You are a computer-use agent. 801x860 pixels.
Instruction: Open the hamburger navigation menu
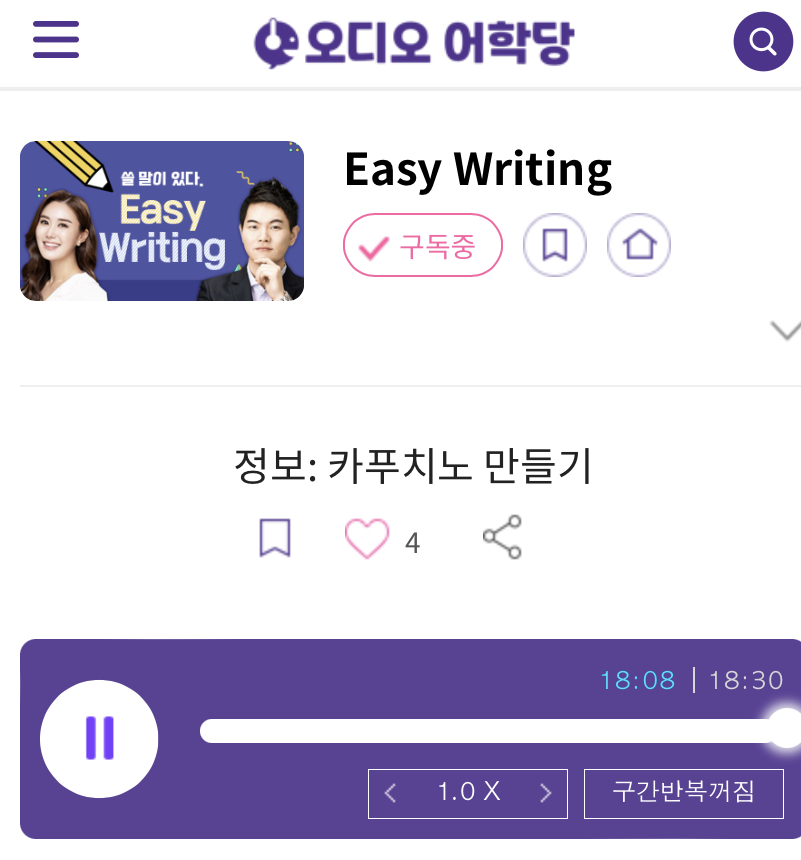tap(55, 40)
